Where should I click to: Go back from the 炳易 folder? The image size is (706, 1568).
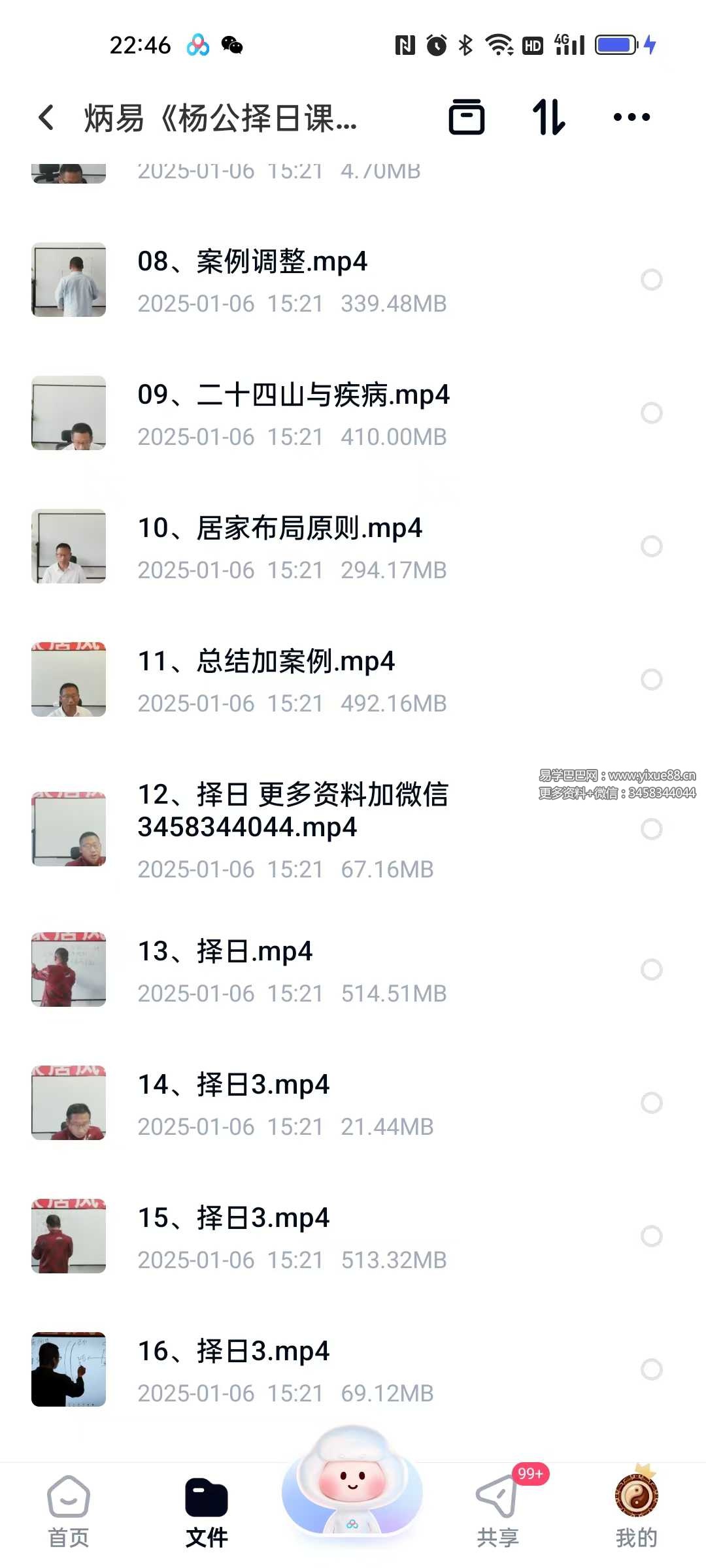click(46, 118)
